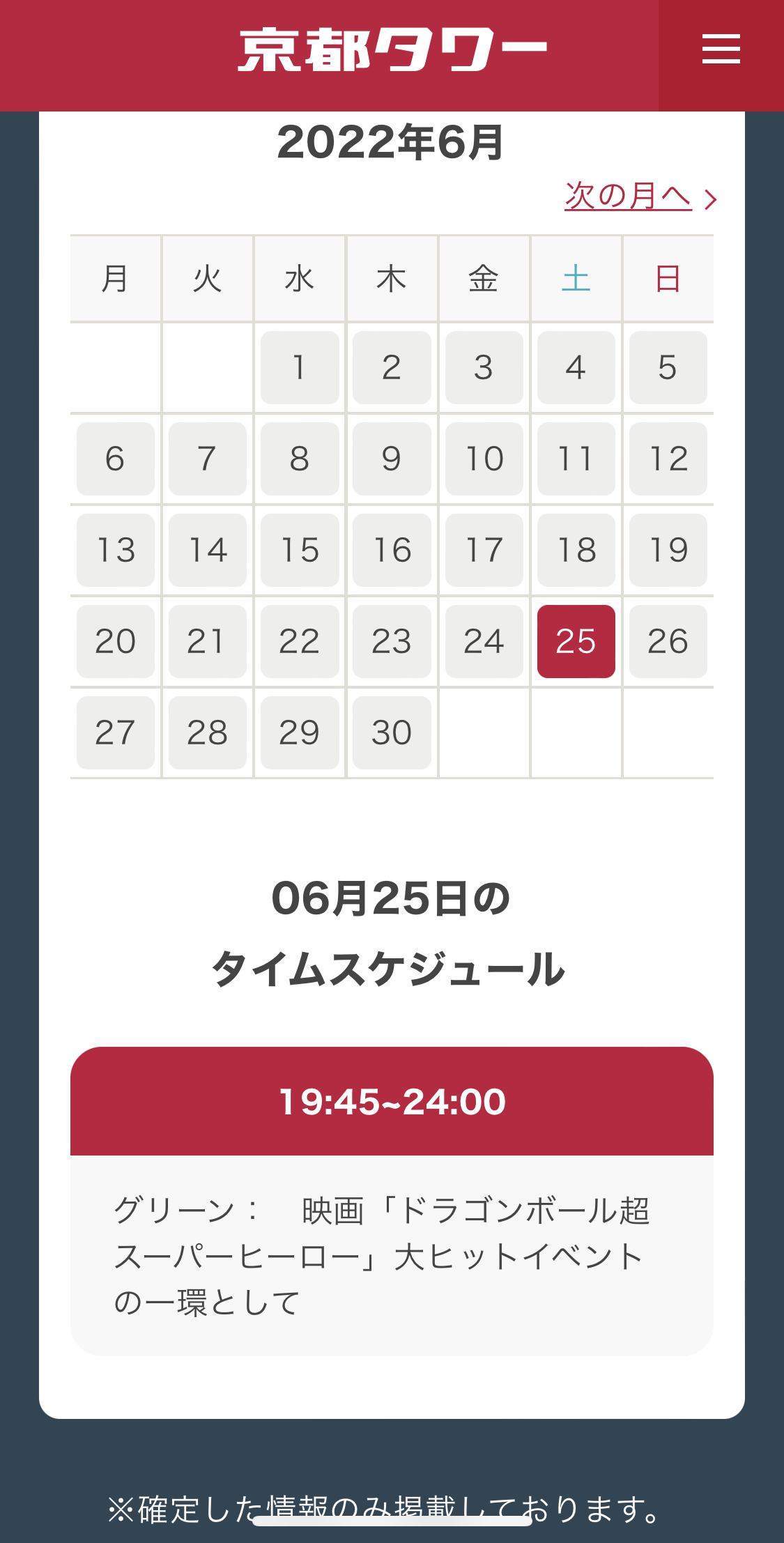This screenshot has width=784, height=1543.
Task: Pick June 17 date cell
Action: pyautogui.click(x=484, y=550)
